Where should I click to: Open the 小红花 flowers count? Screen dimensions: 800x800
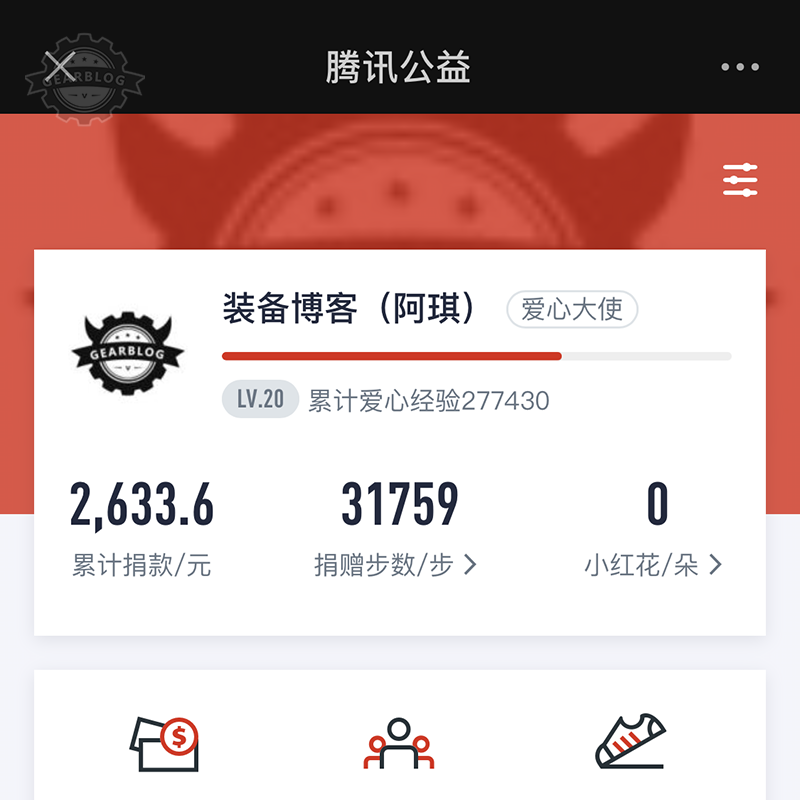[x=654, y=565]
